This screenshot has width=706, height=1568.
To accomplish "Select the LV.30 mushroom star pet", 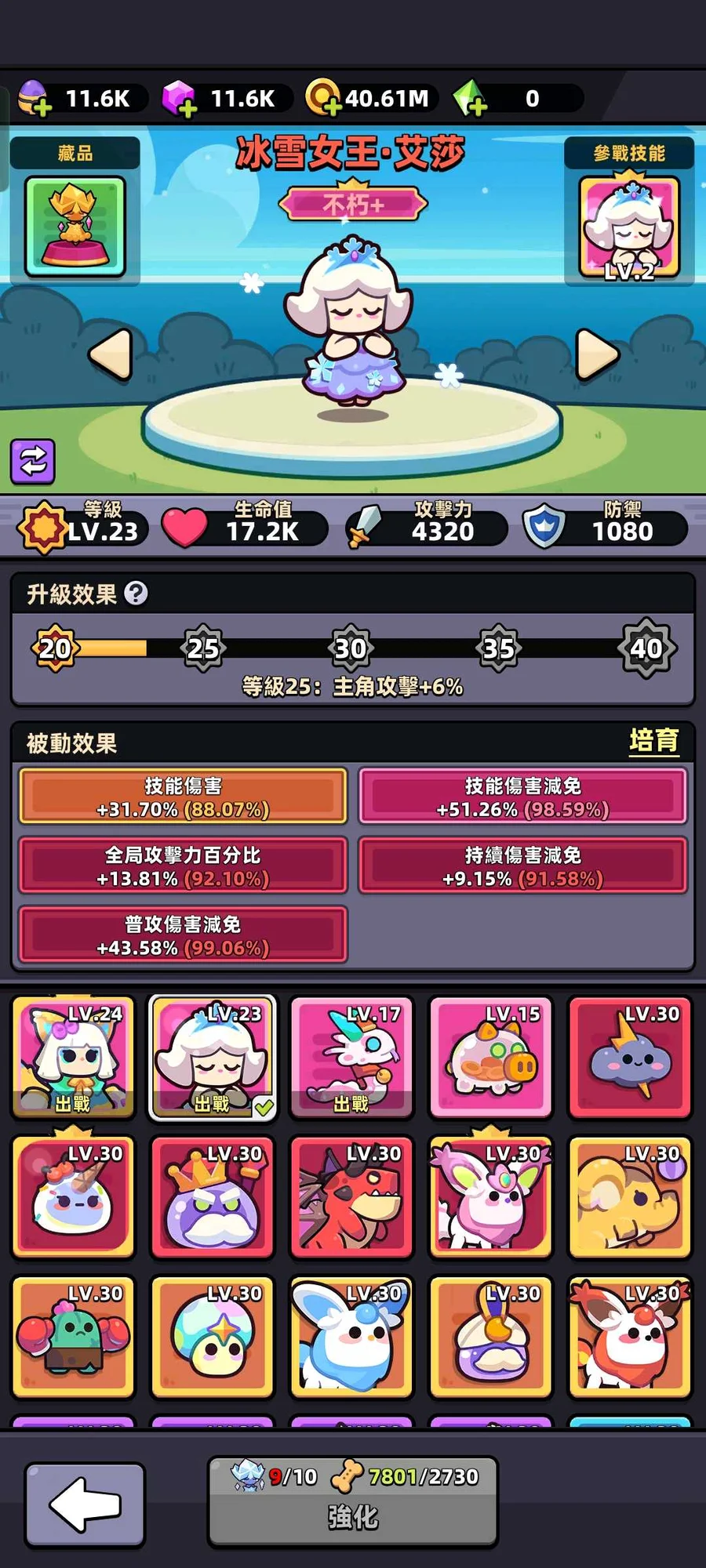I will (x=213, y=1337).
